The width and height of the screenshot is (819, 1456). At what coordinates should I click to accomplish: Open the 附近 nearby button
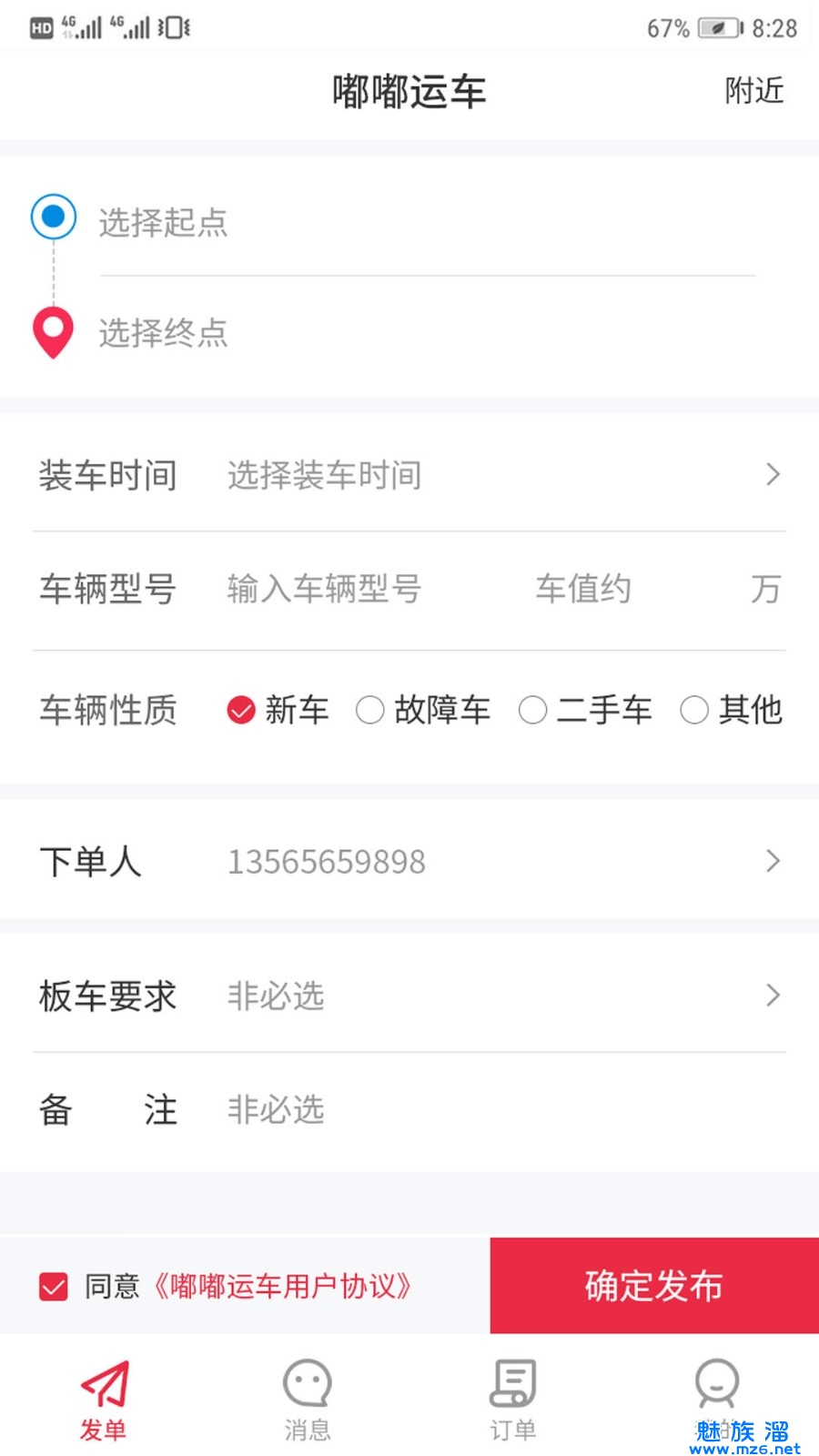(753, 91)
